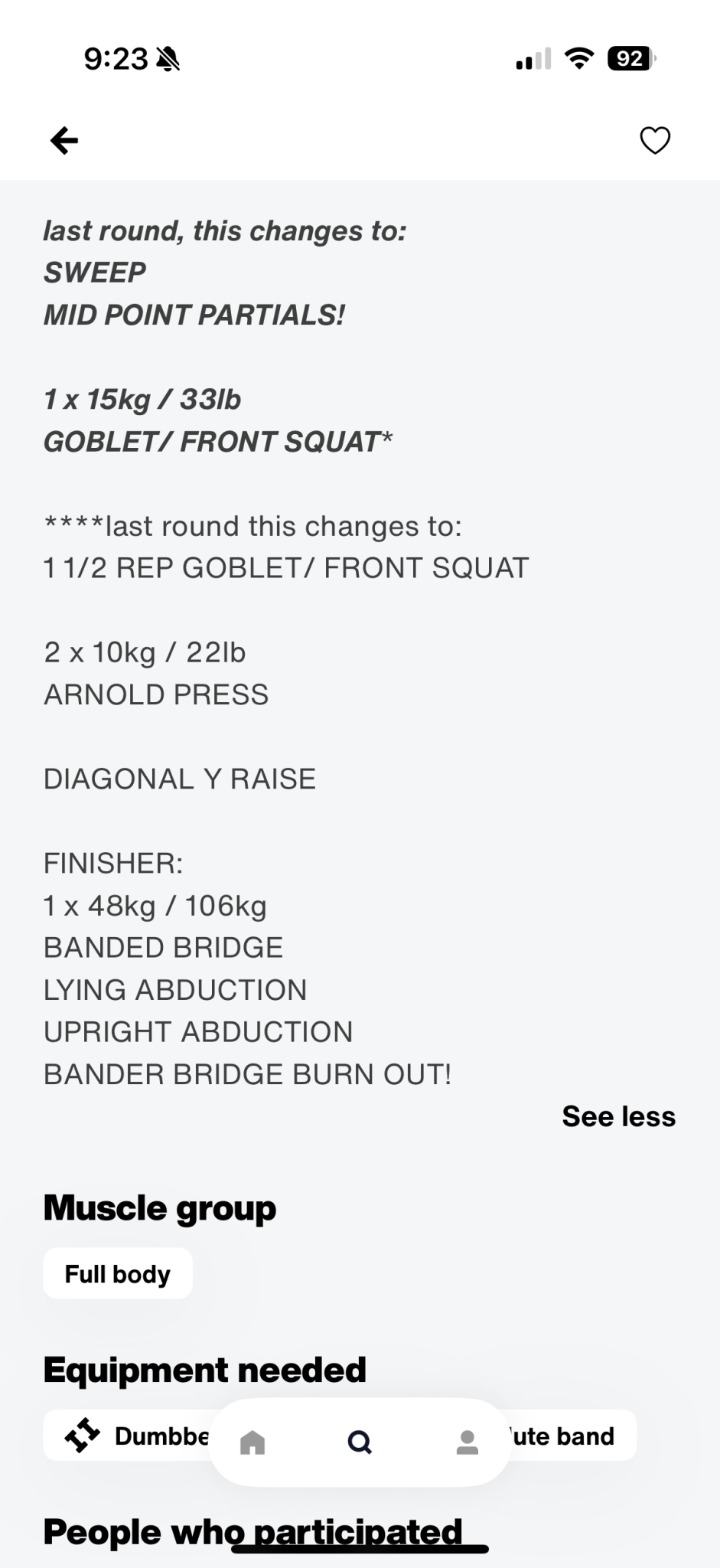720x1568 pixels.
Task: Select the Full body chip
Action: (118, 1274)
